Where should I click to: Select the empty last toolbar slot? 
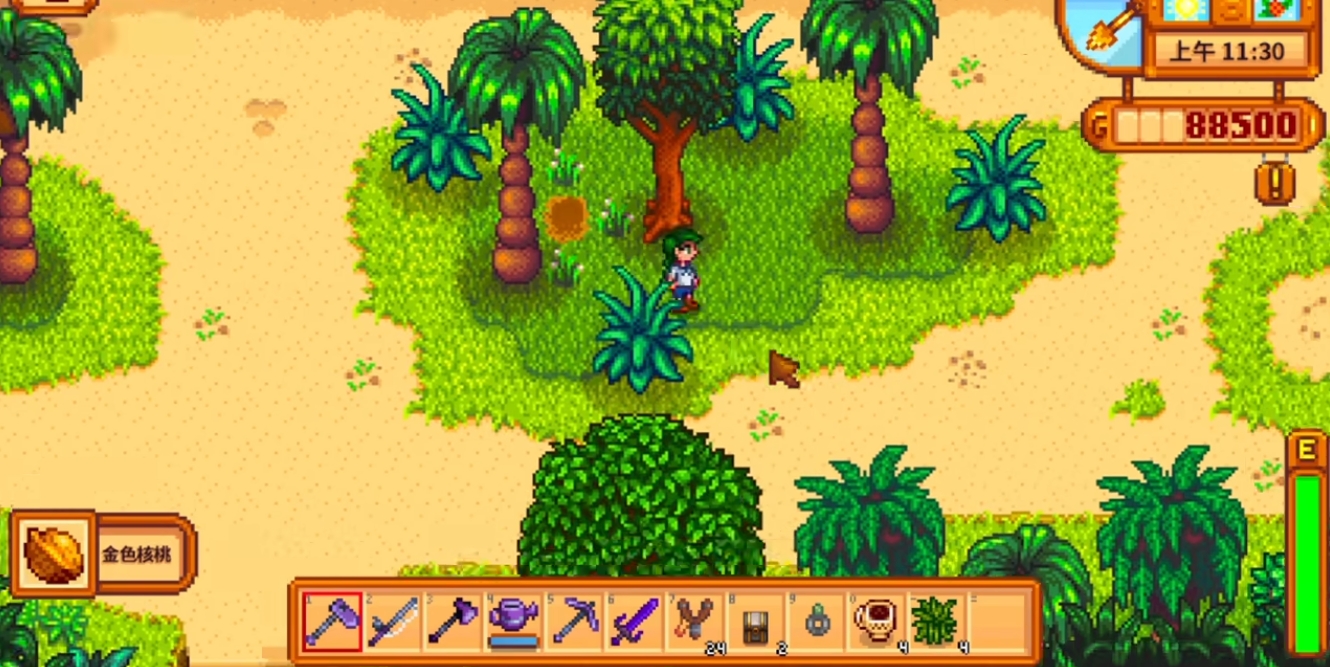[x=999, y=620]
